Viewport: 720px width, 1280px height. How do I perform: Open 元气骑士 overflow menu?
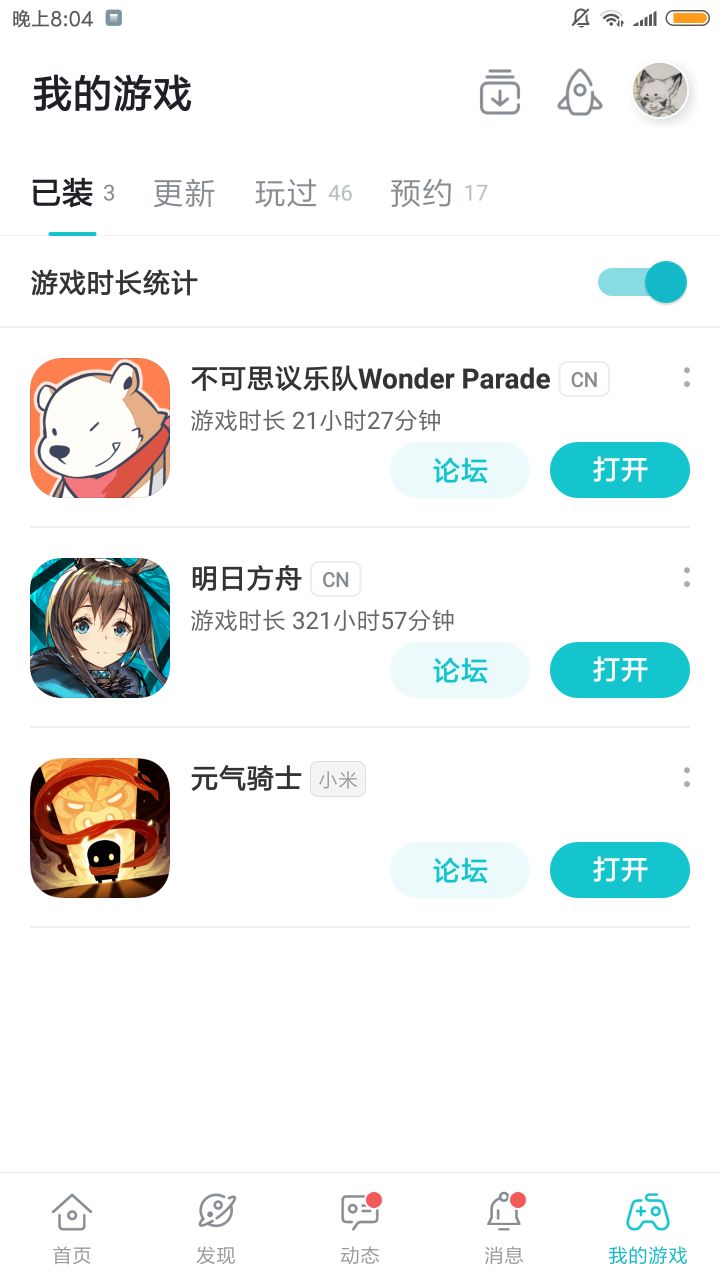click(686, 778)
